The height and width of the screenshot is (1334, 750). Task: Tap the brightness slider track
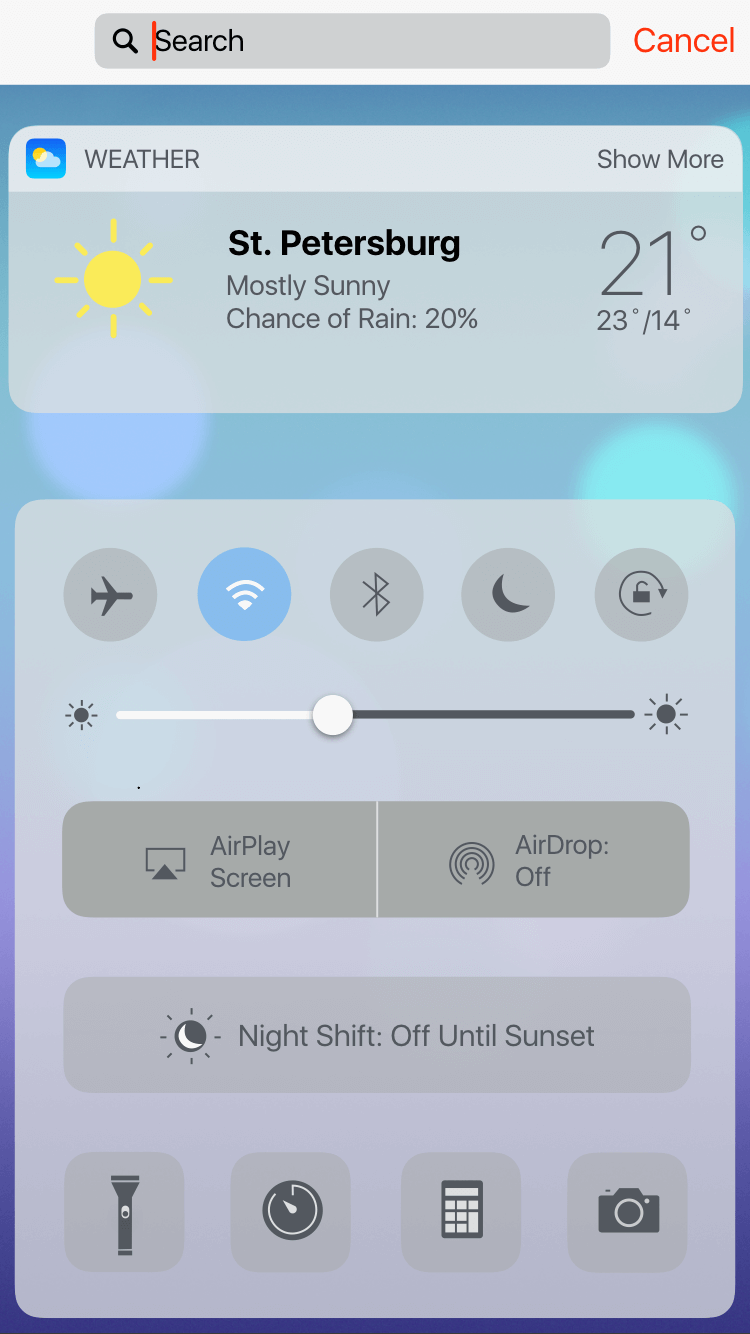pos(480,715)
